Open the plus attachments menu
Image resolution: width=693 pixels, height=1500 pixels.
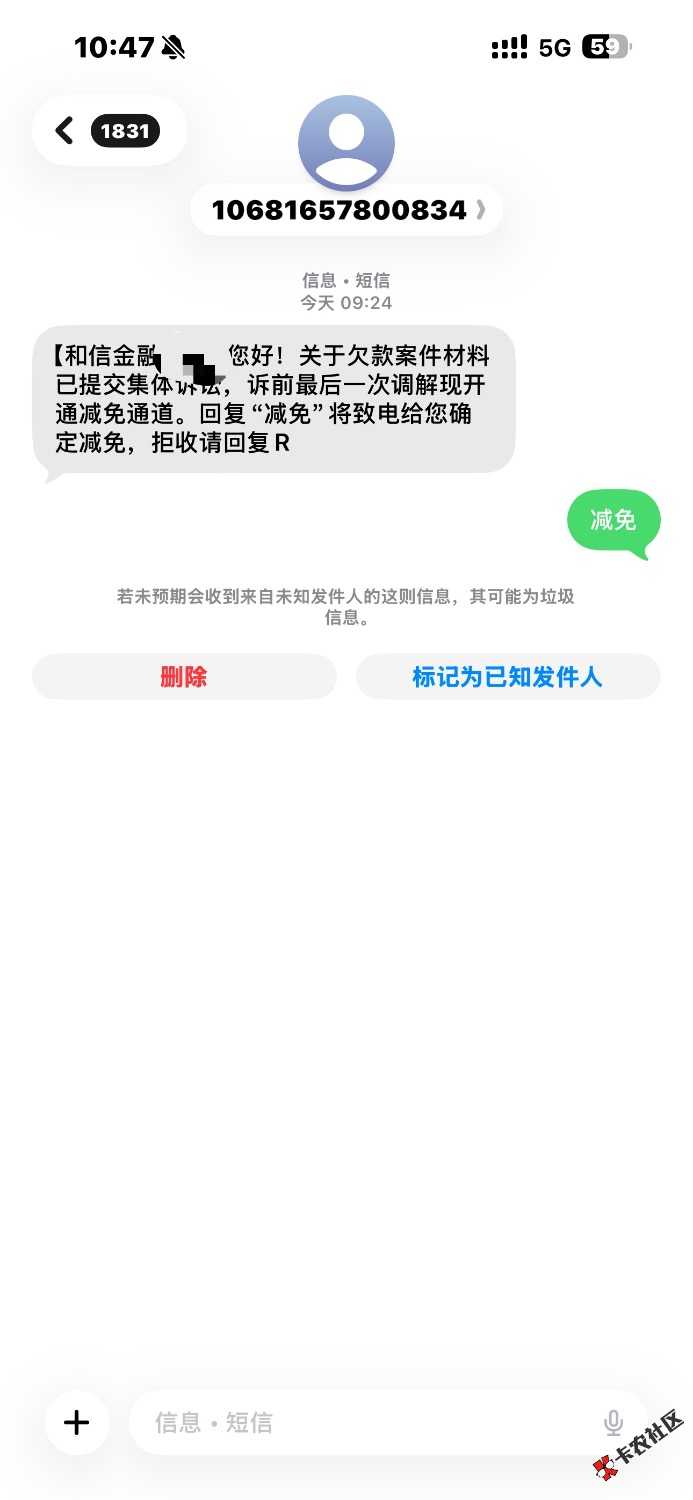pyautogui.click(x=77, y=1422)
